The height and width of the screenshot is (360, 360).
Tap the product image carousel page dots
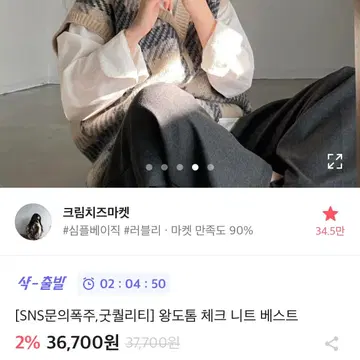(180, 167)
